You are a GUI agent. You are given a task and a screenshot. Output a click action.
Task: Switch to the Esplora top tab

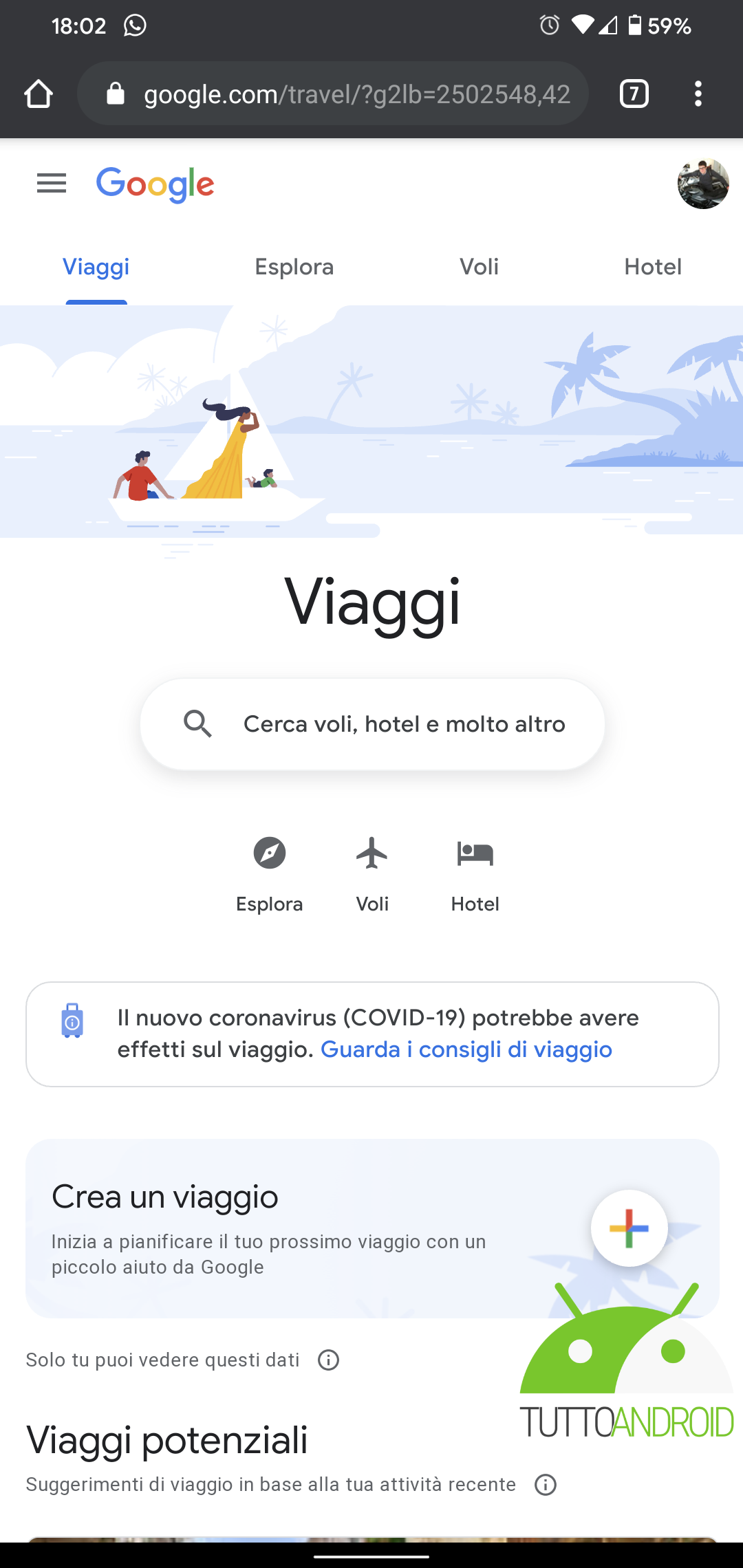tap(294, 267)
